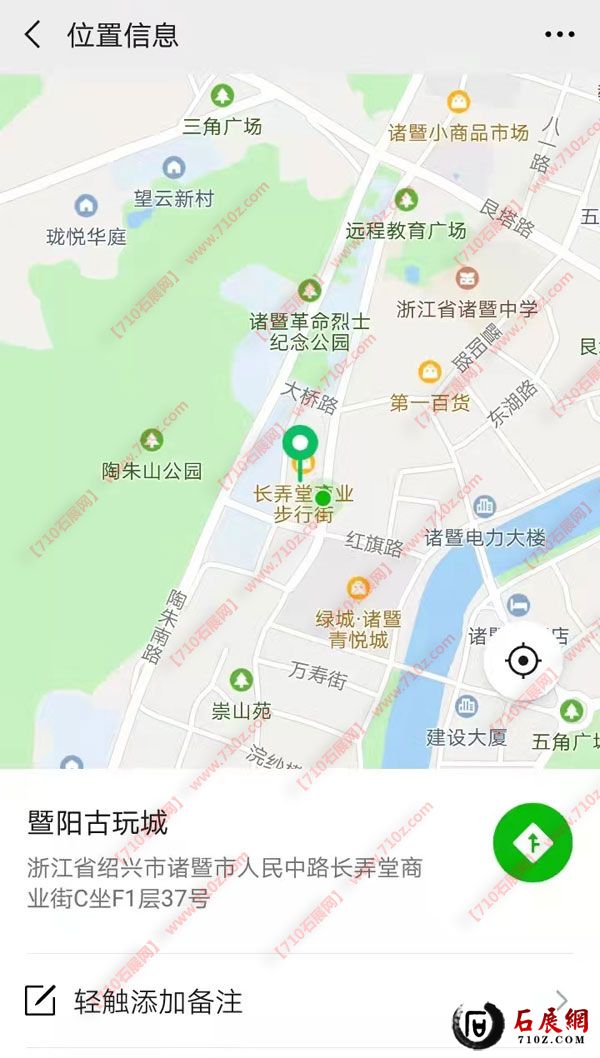
Task: Open the 轻触添加备注 row to add a note
Action: pyautogui.click(x=298, y=1000)
